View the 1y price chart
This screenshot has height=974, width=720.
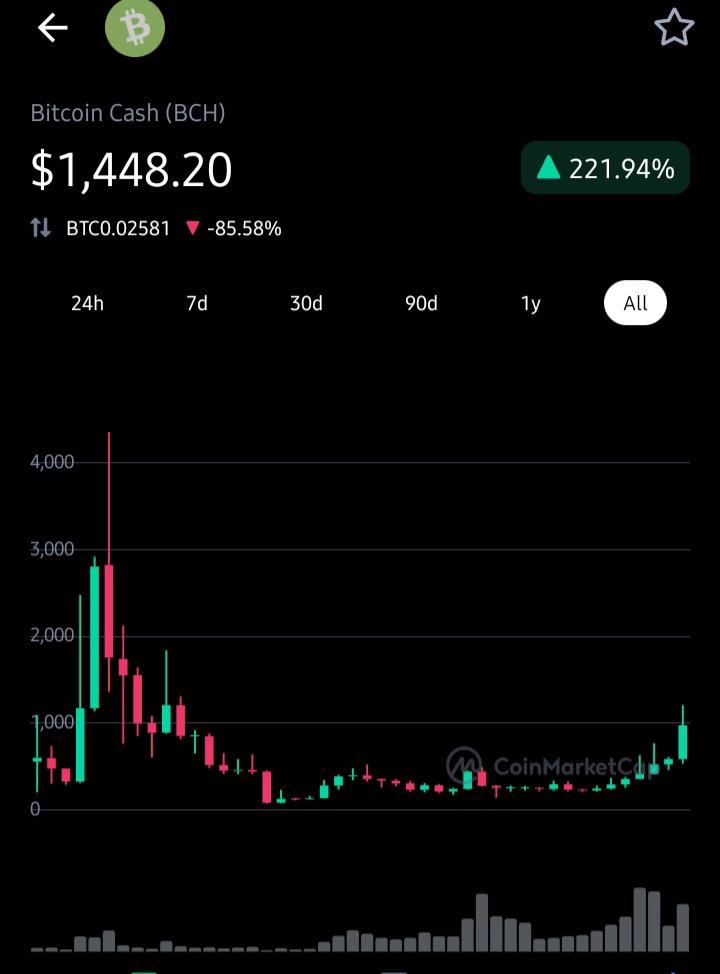(531, 303)
